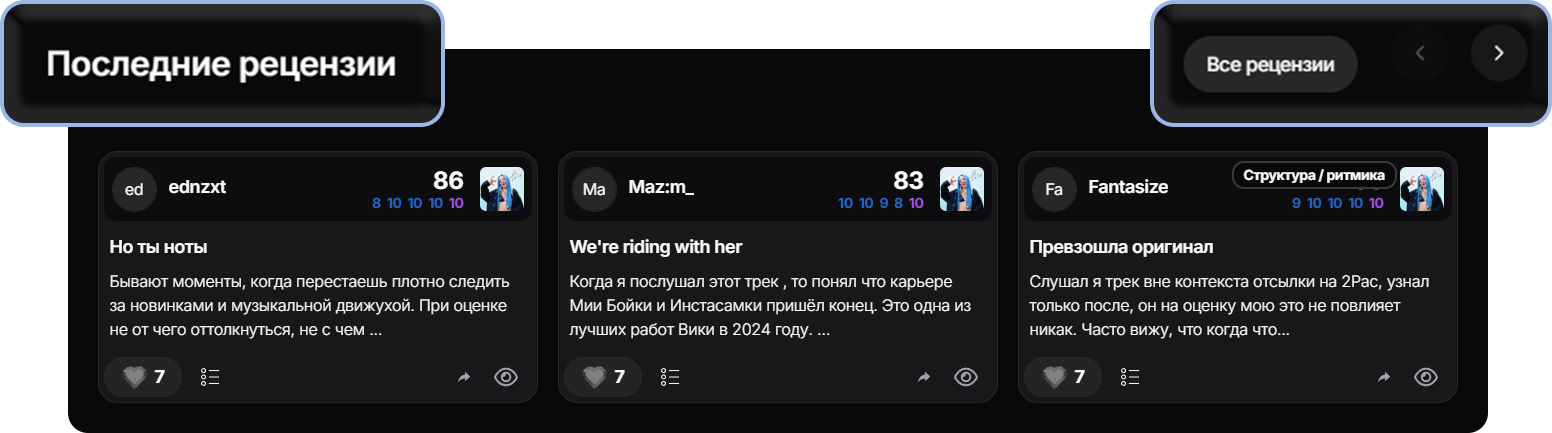This screenshot has height=433, width=1552.
Task: Go to previous reviews page arrow
Action: coord(1420,54)
